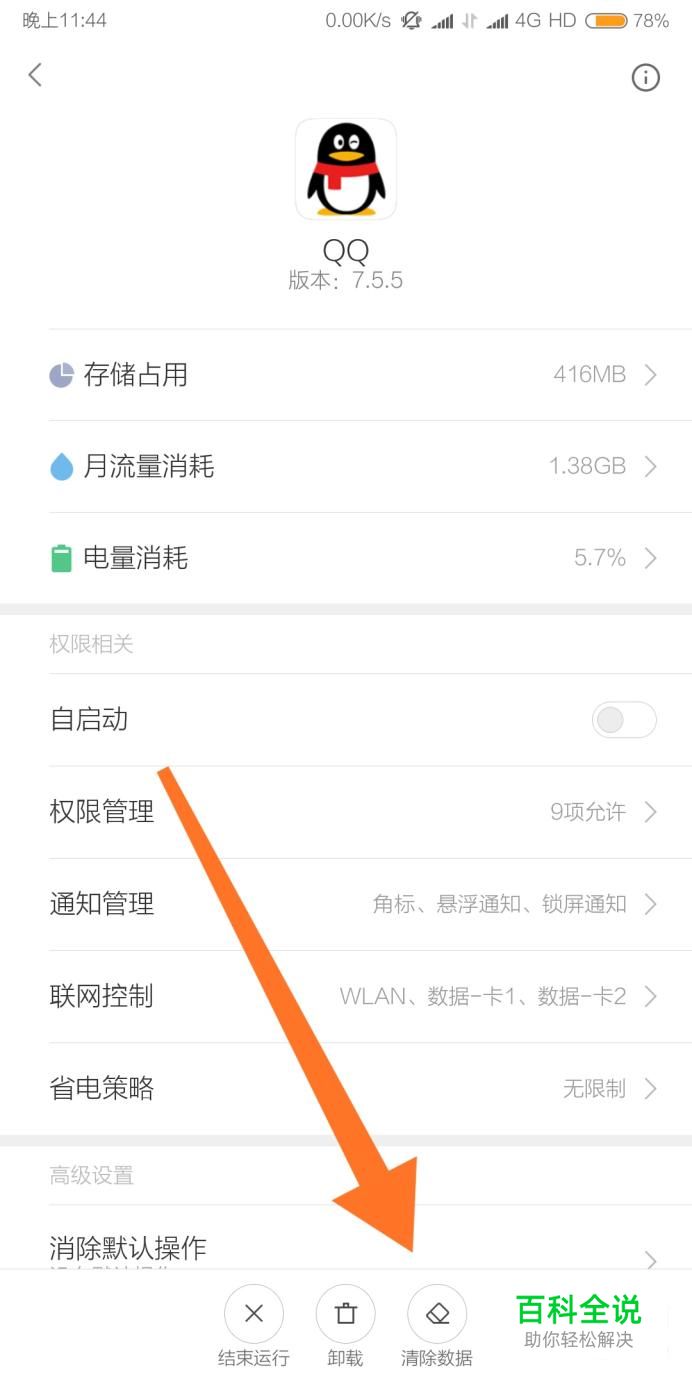Toggle the 自启动 autostart switch

tap(623, 720)
